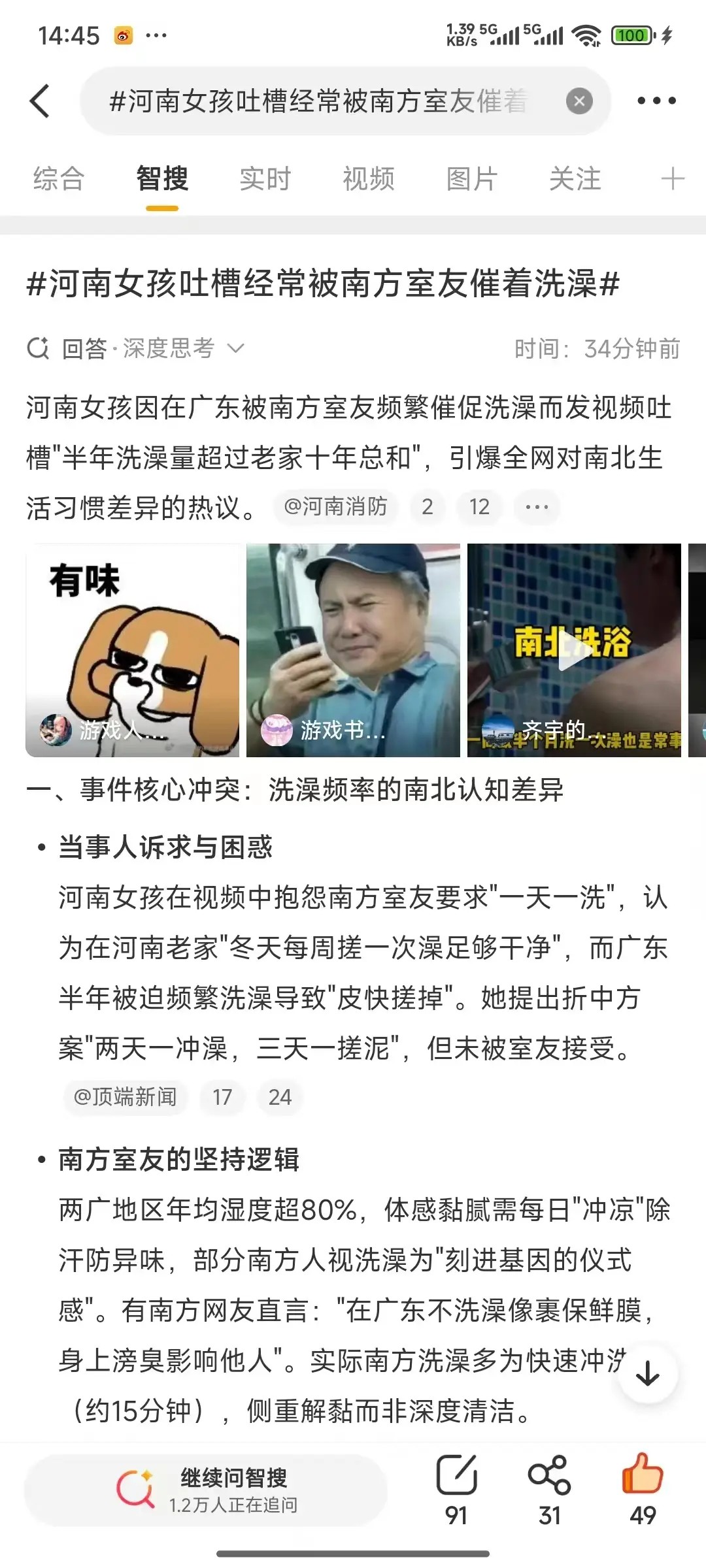Image resolution: width=706 pixels, height=1568 pixels.
Task: Tap 继续问智搜 to ask a follow-up
Action: point(206,1490)
